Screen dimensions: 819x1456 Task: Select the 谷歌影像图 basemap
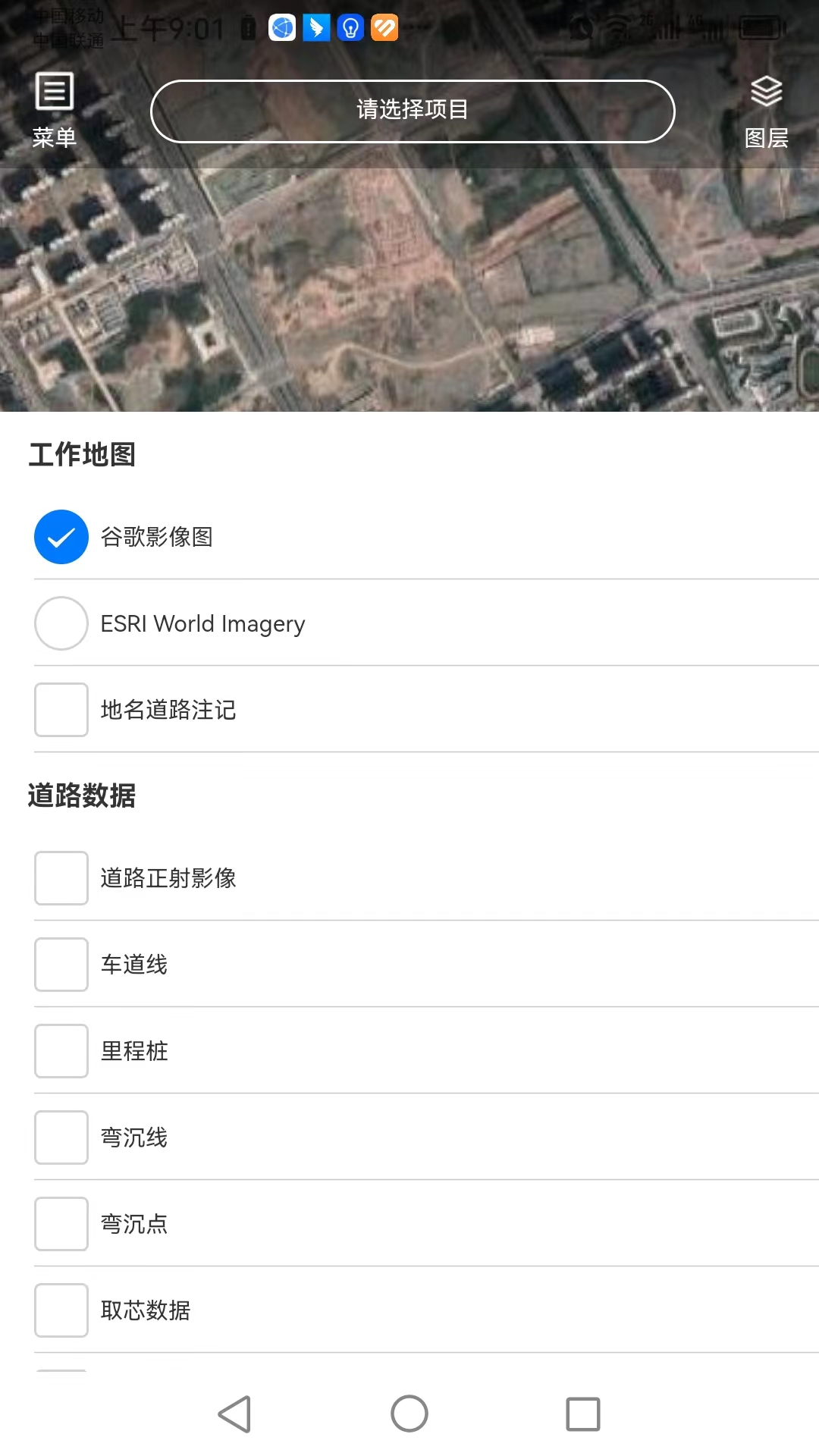click(x=157, y=538)
